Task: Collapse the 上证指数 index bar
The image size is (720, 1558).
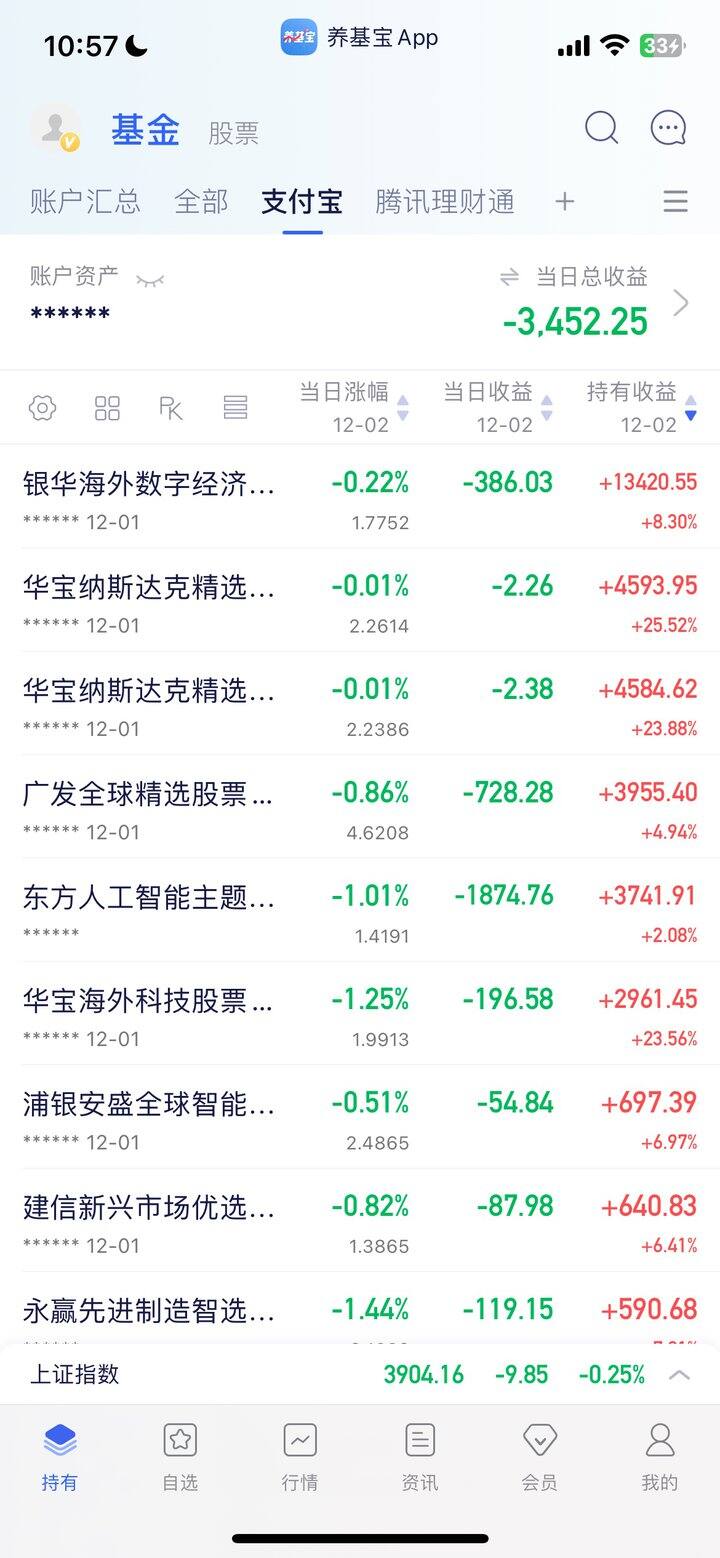Action: pos(679,1374)
